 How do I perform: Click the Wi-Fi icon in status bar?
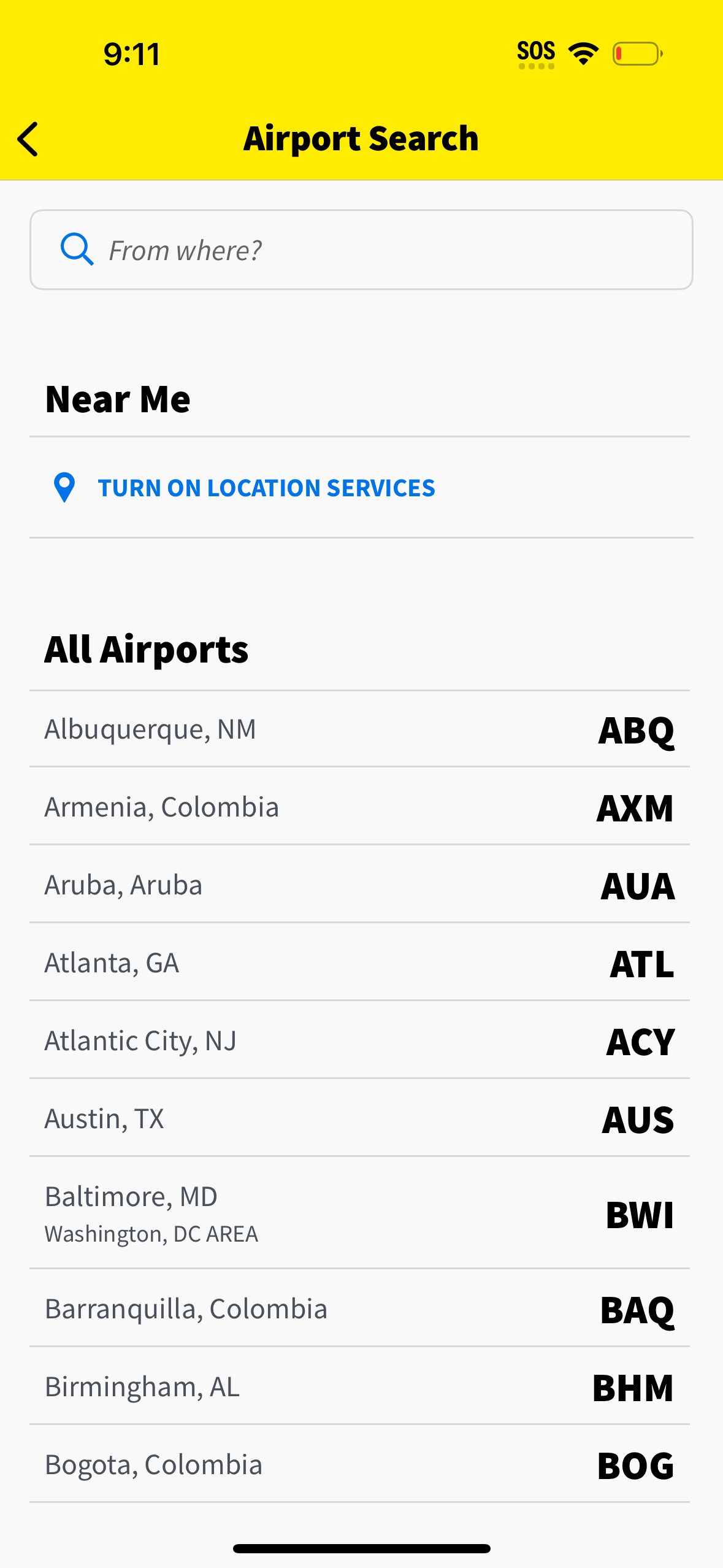(581, 52)
